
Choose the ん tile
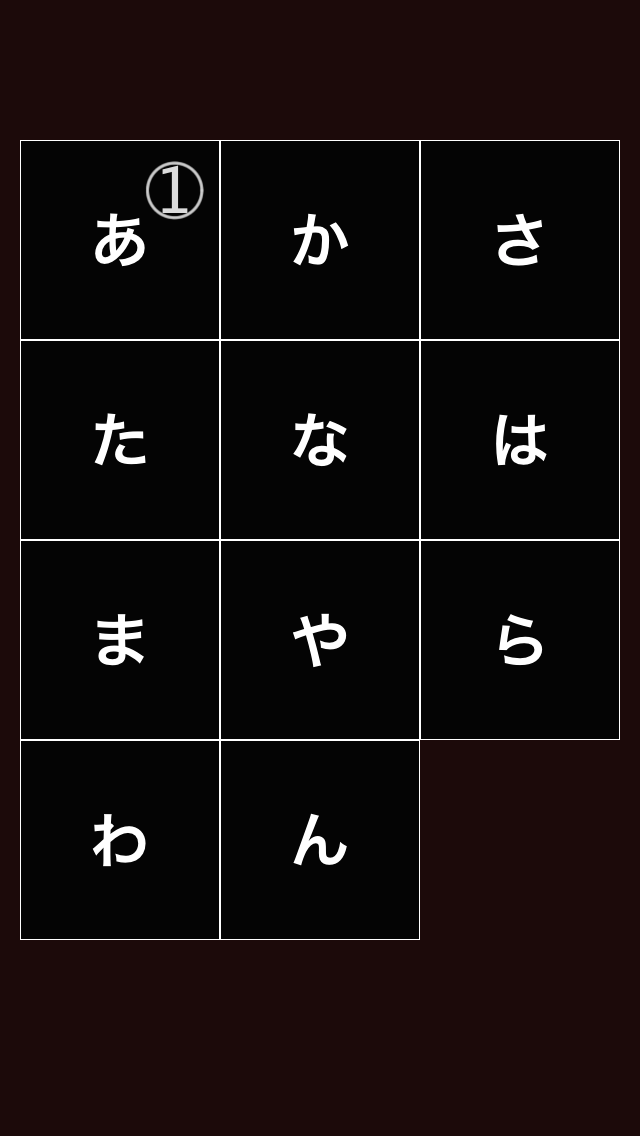[320, 840]
